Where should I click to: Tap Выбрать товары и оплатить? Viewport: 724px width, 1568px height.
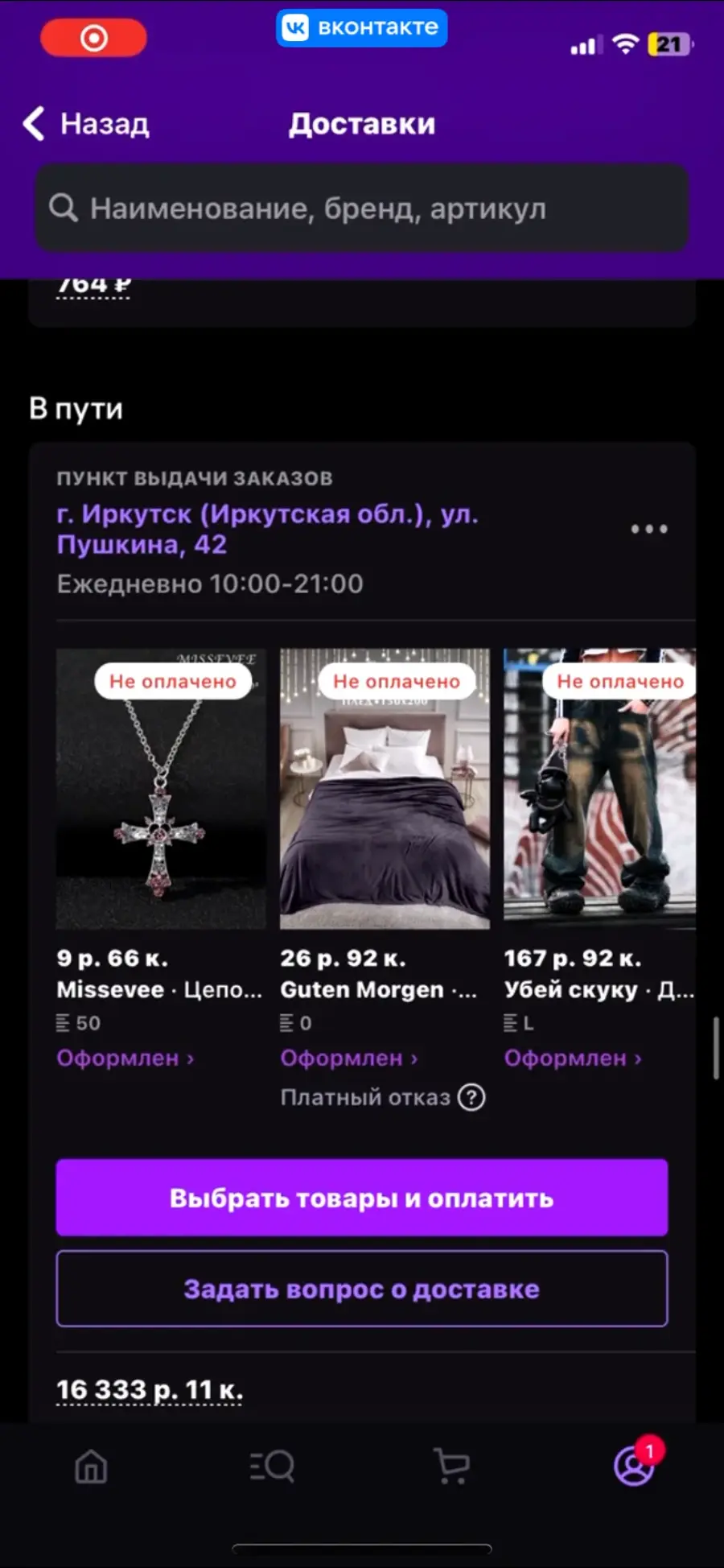point(362,1198)
